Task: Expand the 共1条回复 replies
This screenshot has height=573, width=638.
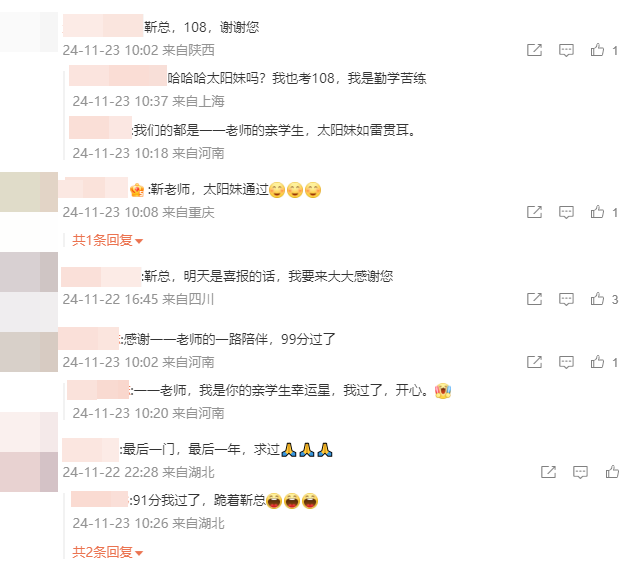Action: click(107, 240)
